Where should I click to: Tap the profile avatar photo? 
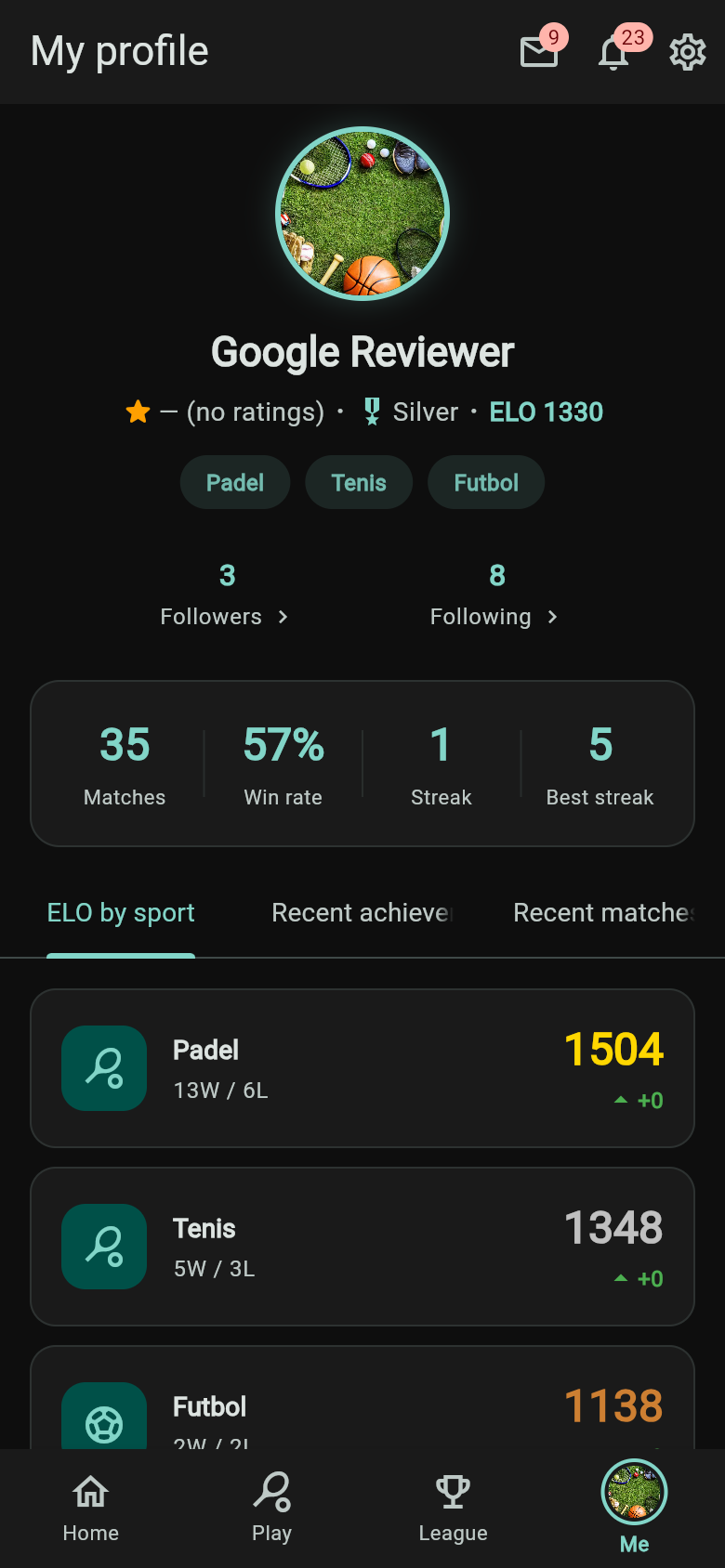coord(362,214)
